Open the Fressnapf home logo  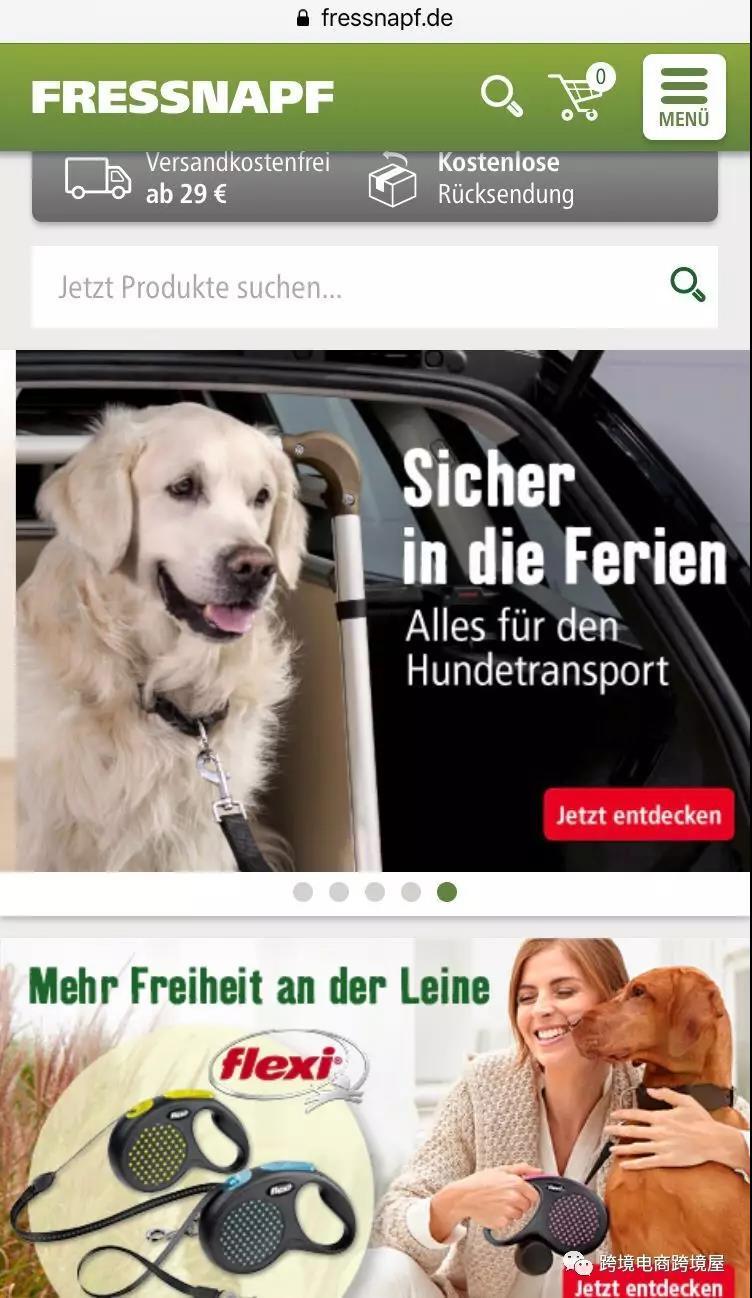[x=183, y=97]
